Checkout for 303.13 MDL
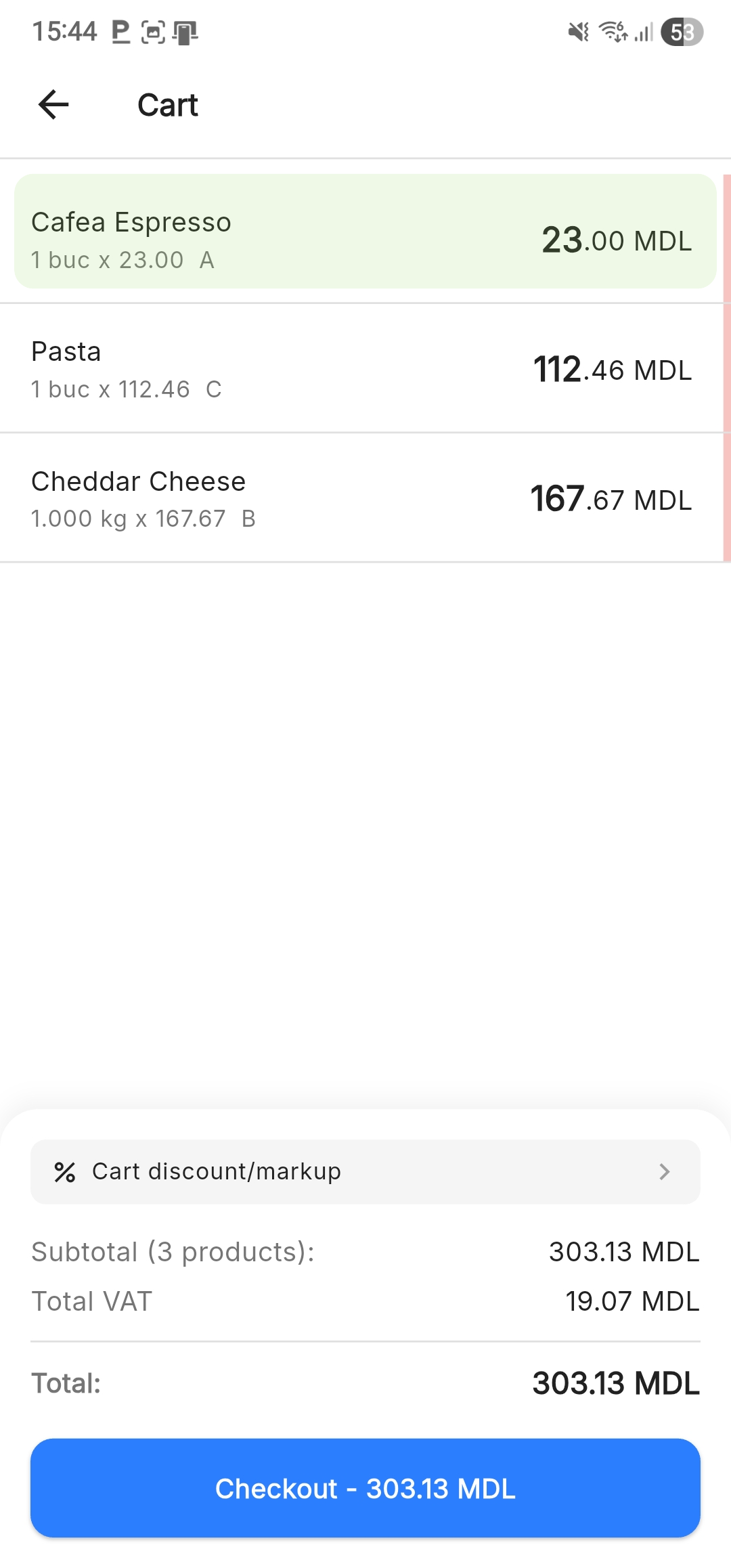The height and width of the screenshot is (1568, 731). point(365,1488)
